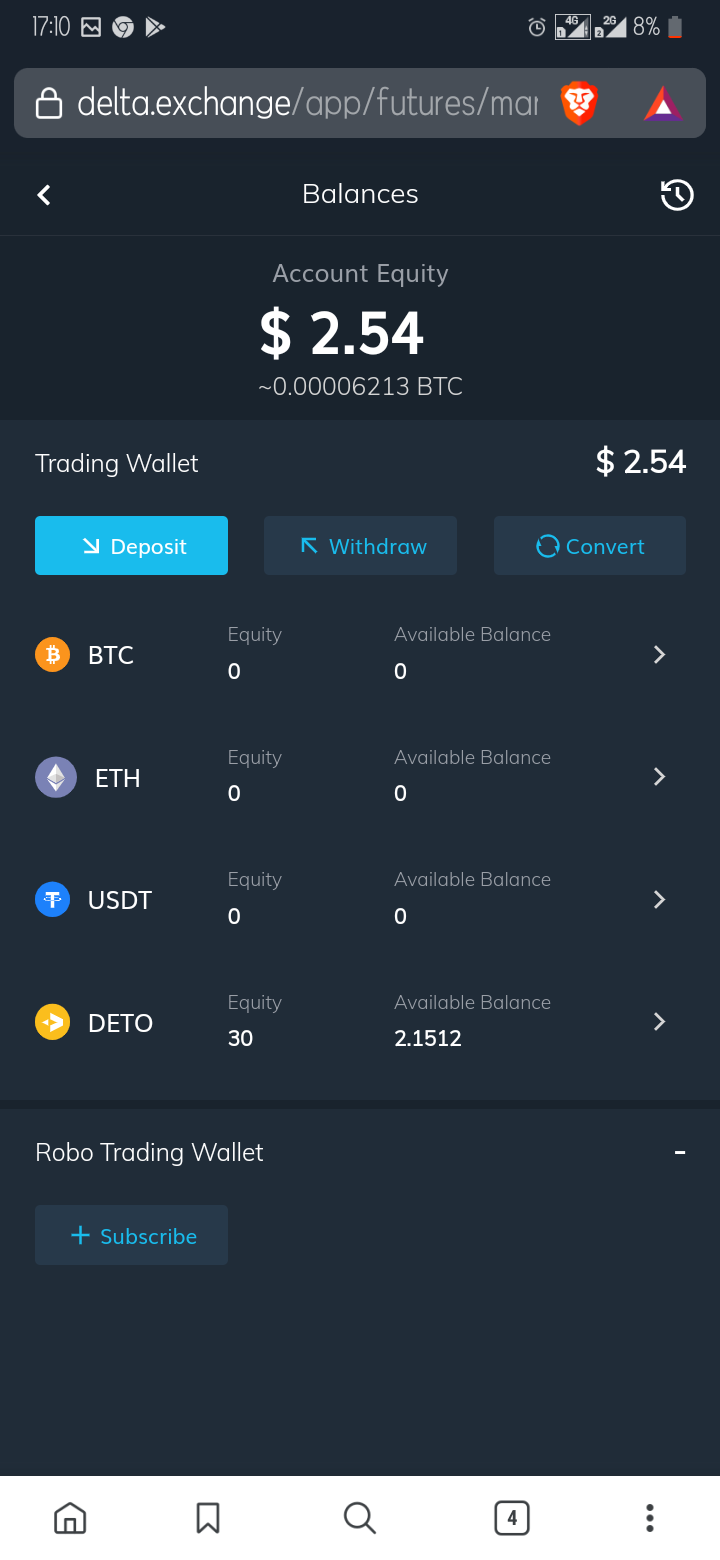Tap the Withdraw button
Screen dimensions: 720x1560
pos(360,546)
